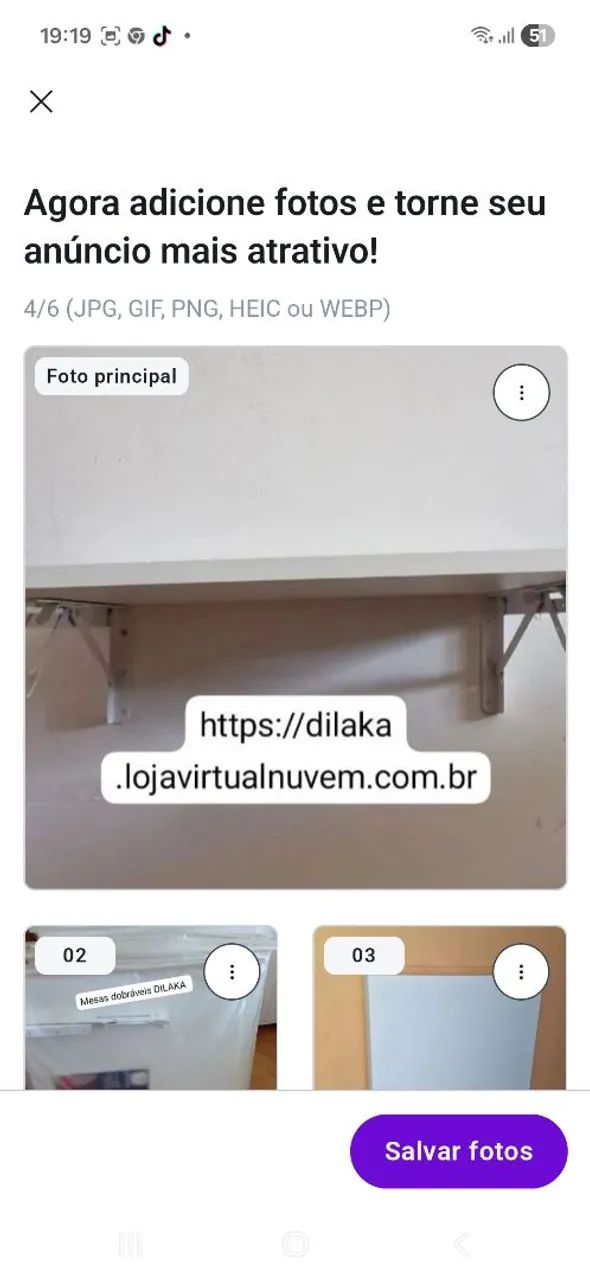Select photo tile 02
This screenshot has height=1280, width=590.
click(151, 1008)
